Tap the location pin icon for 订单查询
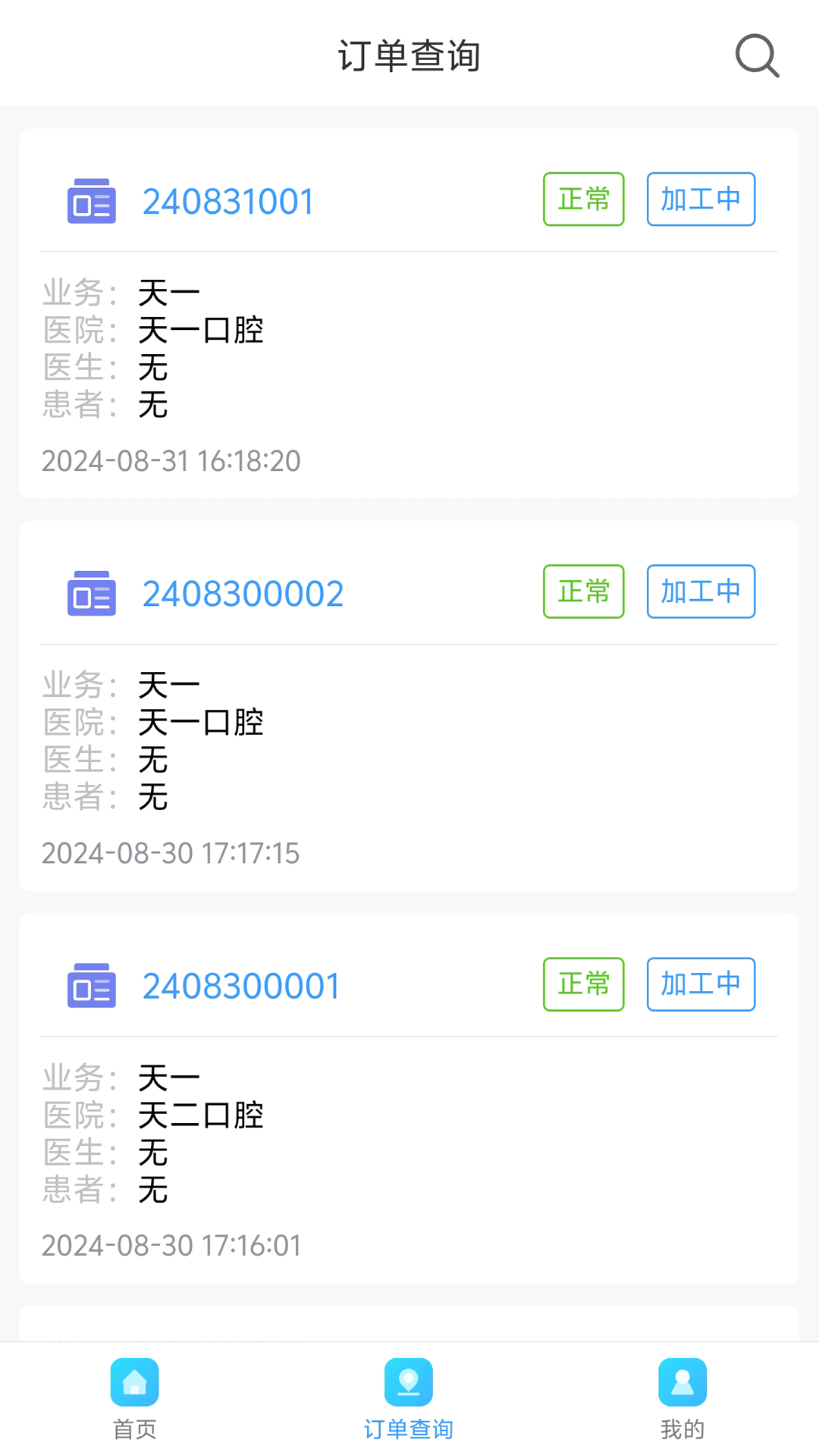The width and height of the screenshot is (819, 1456). coord(409,1383)
